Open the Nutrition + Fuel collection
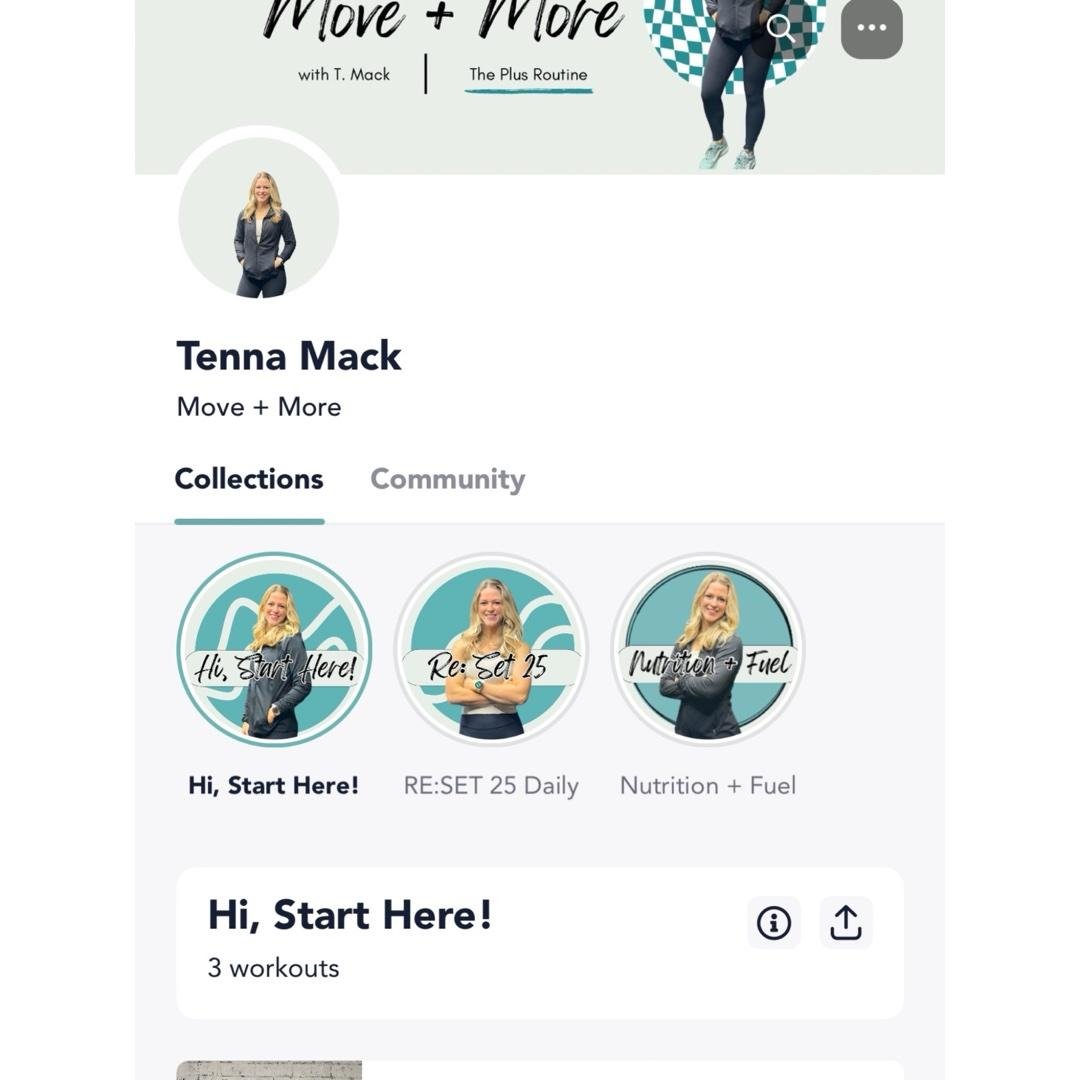Screen dimensions: 1080x1080 [x=708, y=650]
